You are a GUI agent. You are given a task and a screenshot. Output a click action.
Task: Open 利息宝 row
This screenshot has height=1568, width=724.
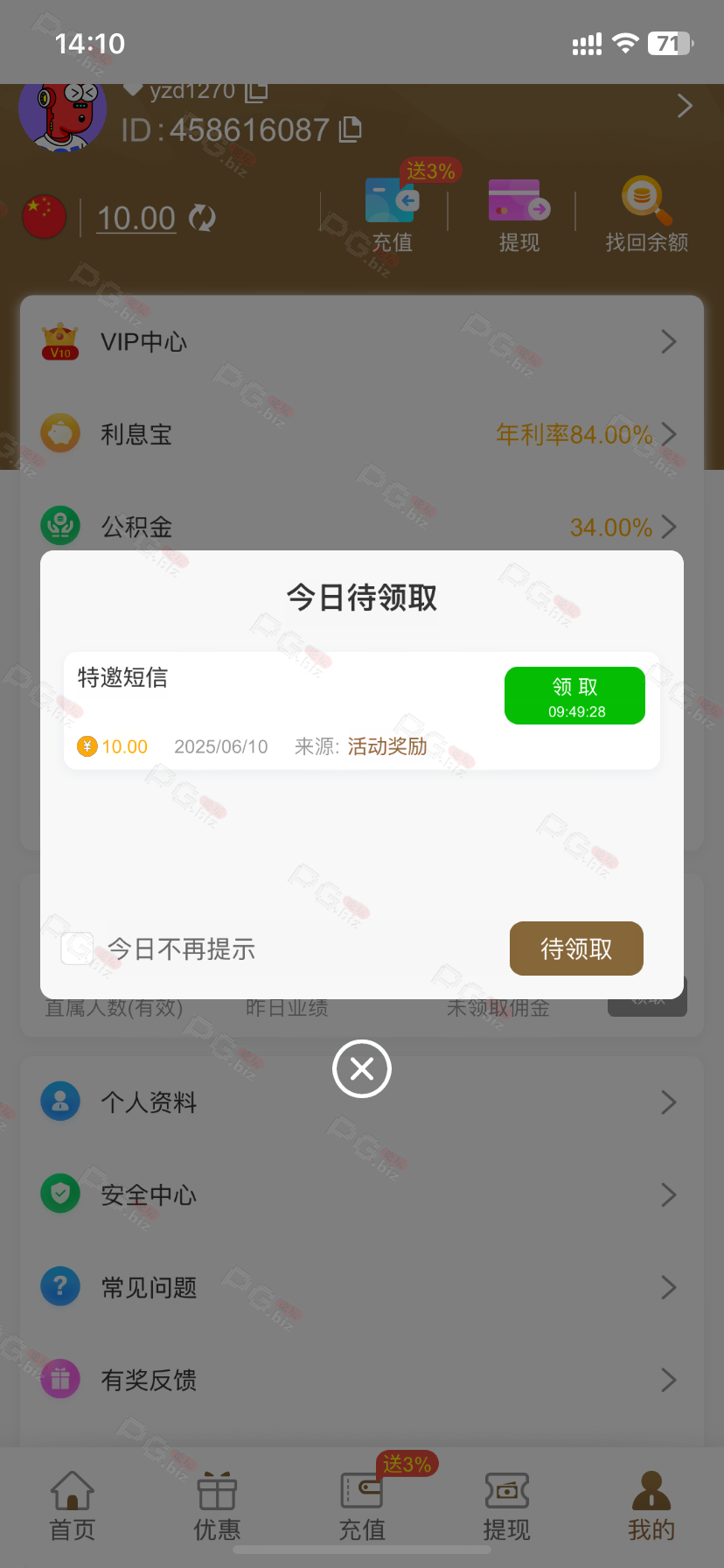click(362, 434)
